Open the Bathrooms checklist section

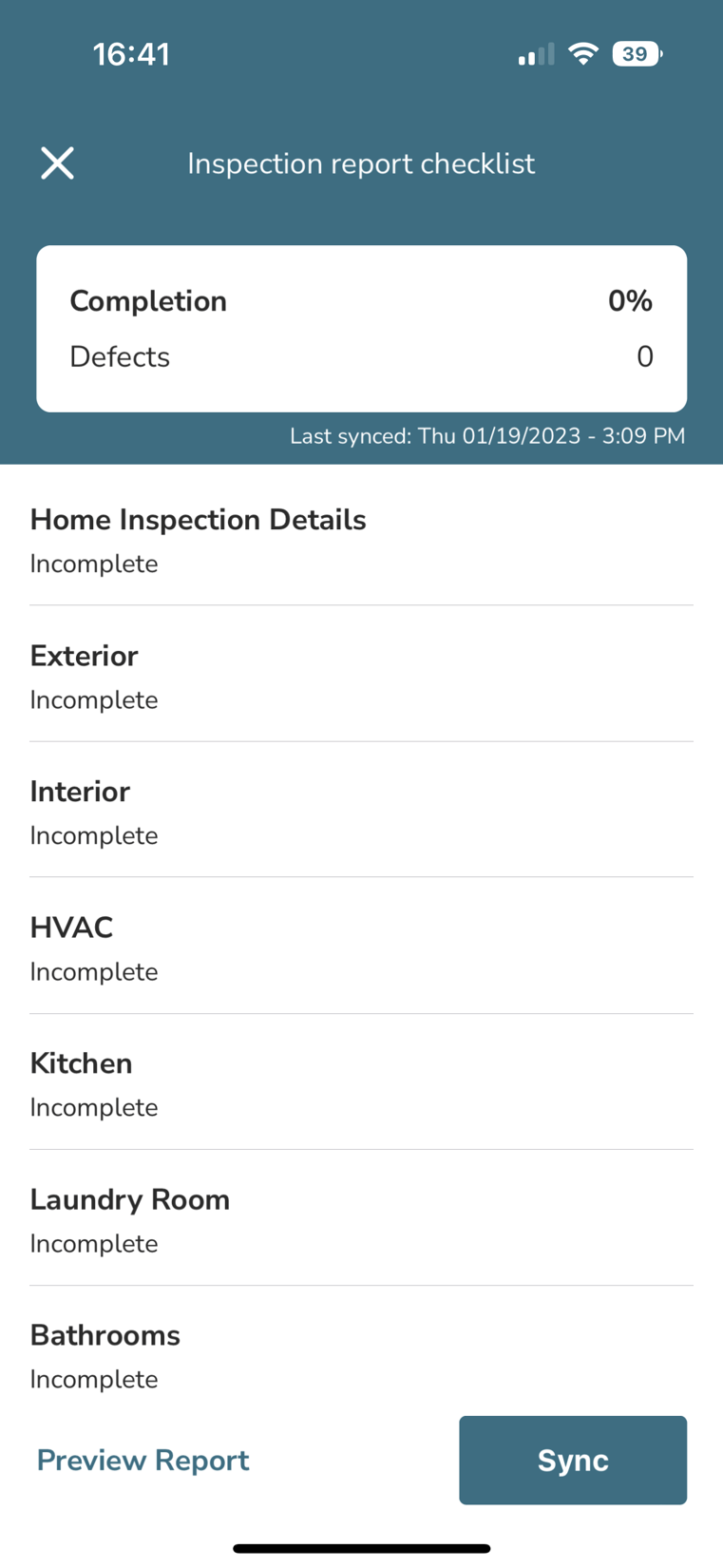[361, 1356]
